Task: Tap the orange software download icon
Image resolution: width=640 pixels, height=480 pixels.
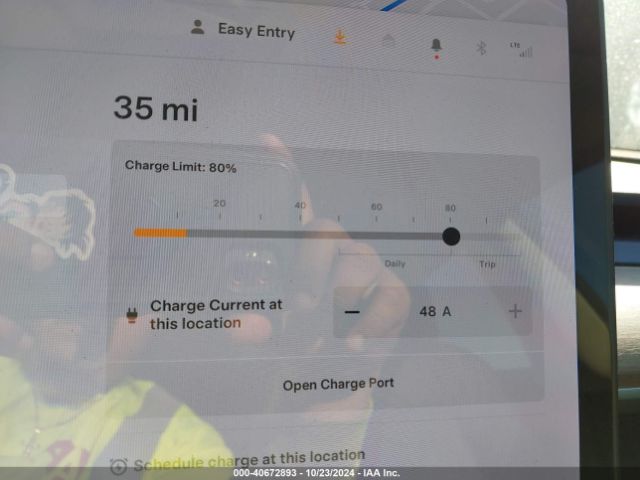Action: point(340,37)
